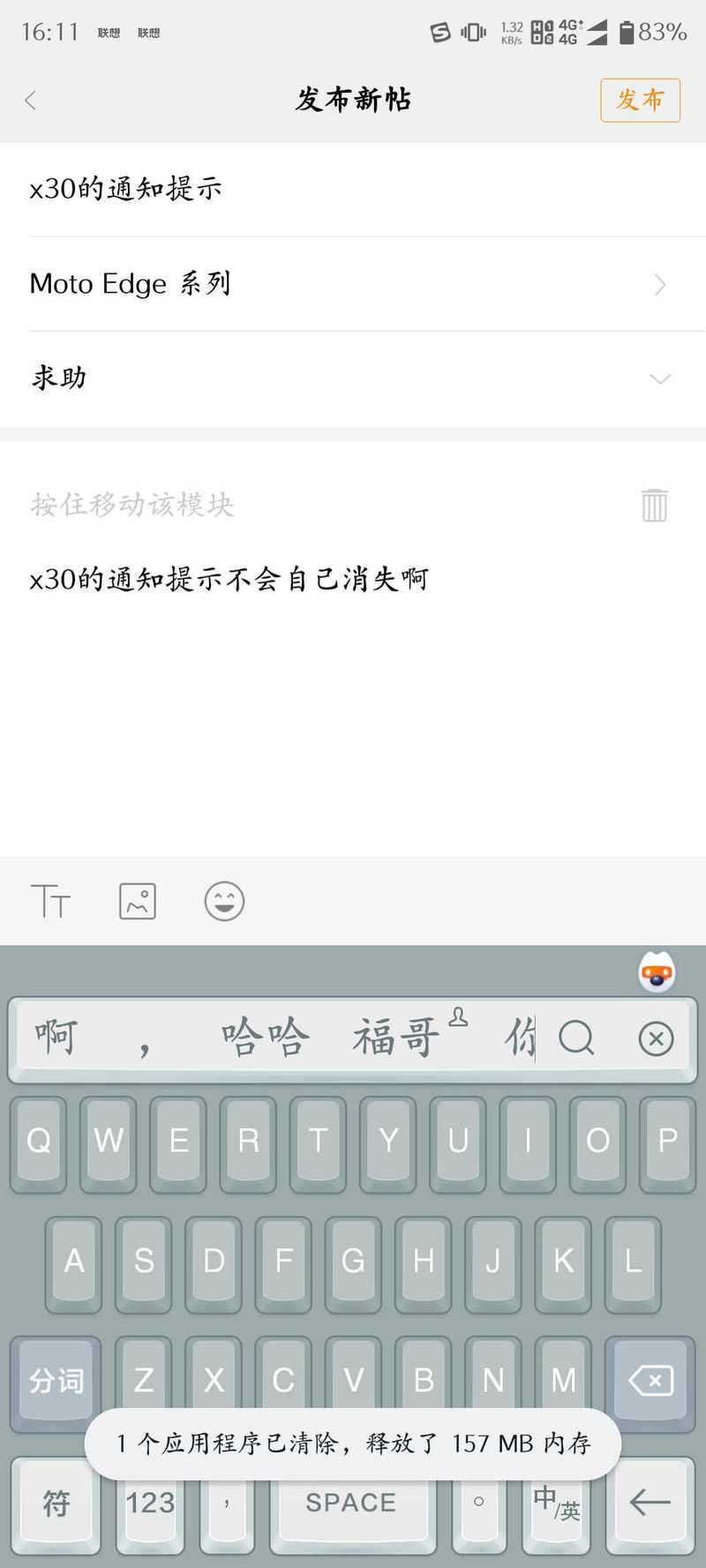Tap the 分词 key
Screen dimensions: 706x1568
[56, 1379]
